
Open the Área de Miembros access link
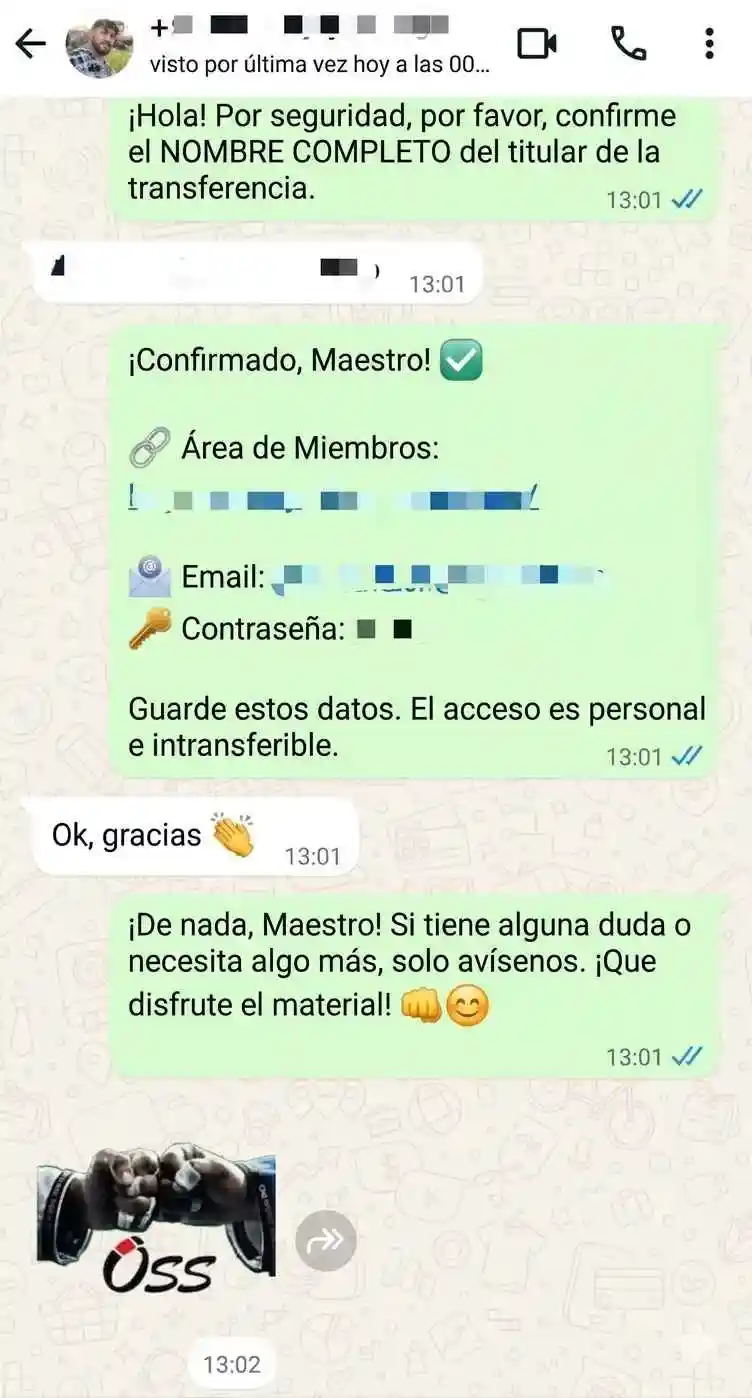click(x=330, y=497)
